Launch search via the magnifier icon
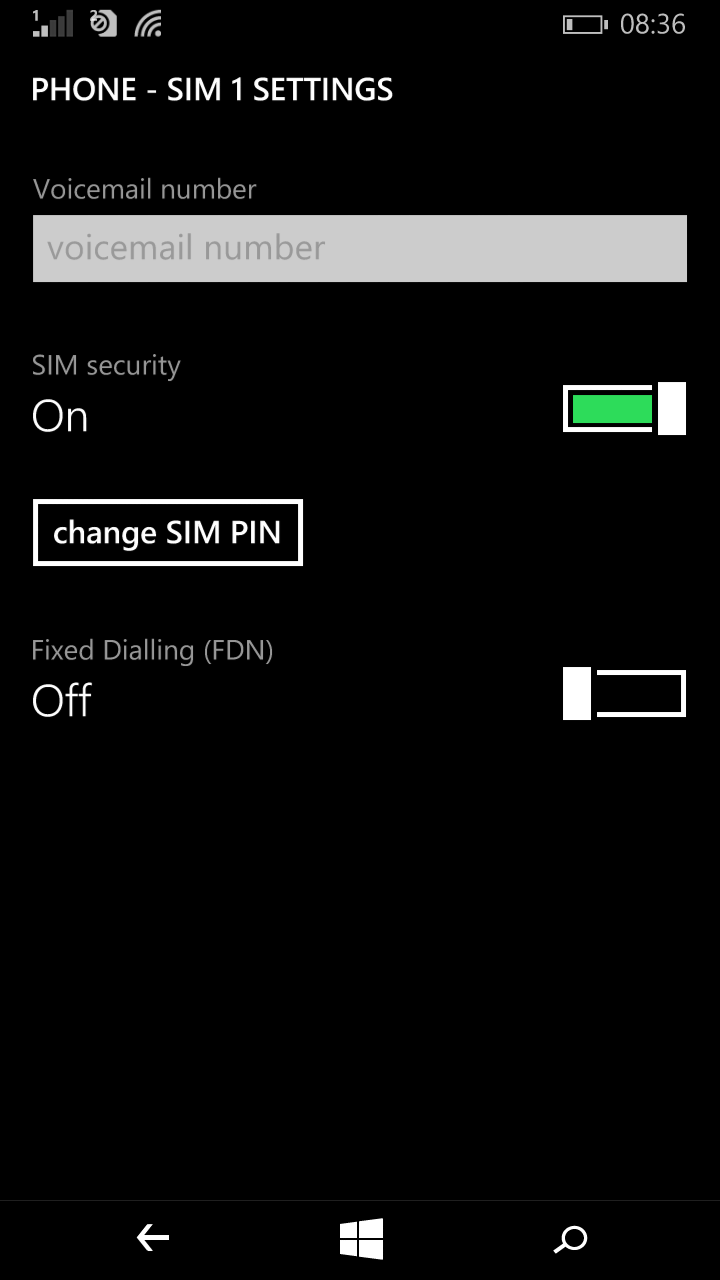This screenshot has height=1280, width=720. point(571,1239)
